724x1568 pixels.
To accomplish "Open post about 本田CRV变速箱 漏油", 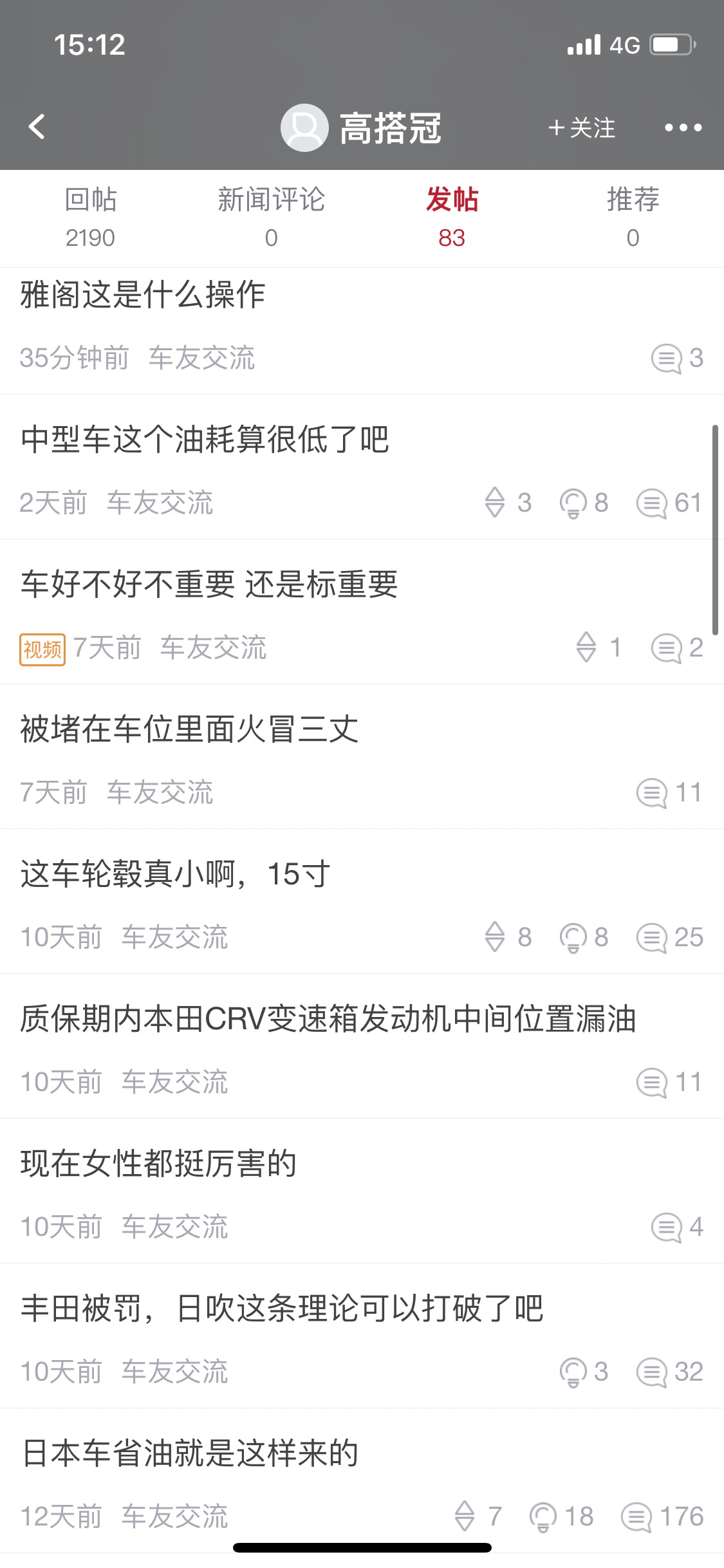I will 362,1047.
